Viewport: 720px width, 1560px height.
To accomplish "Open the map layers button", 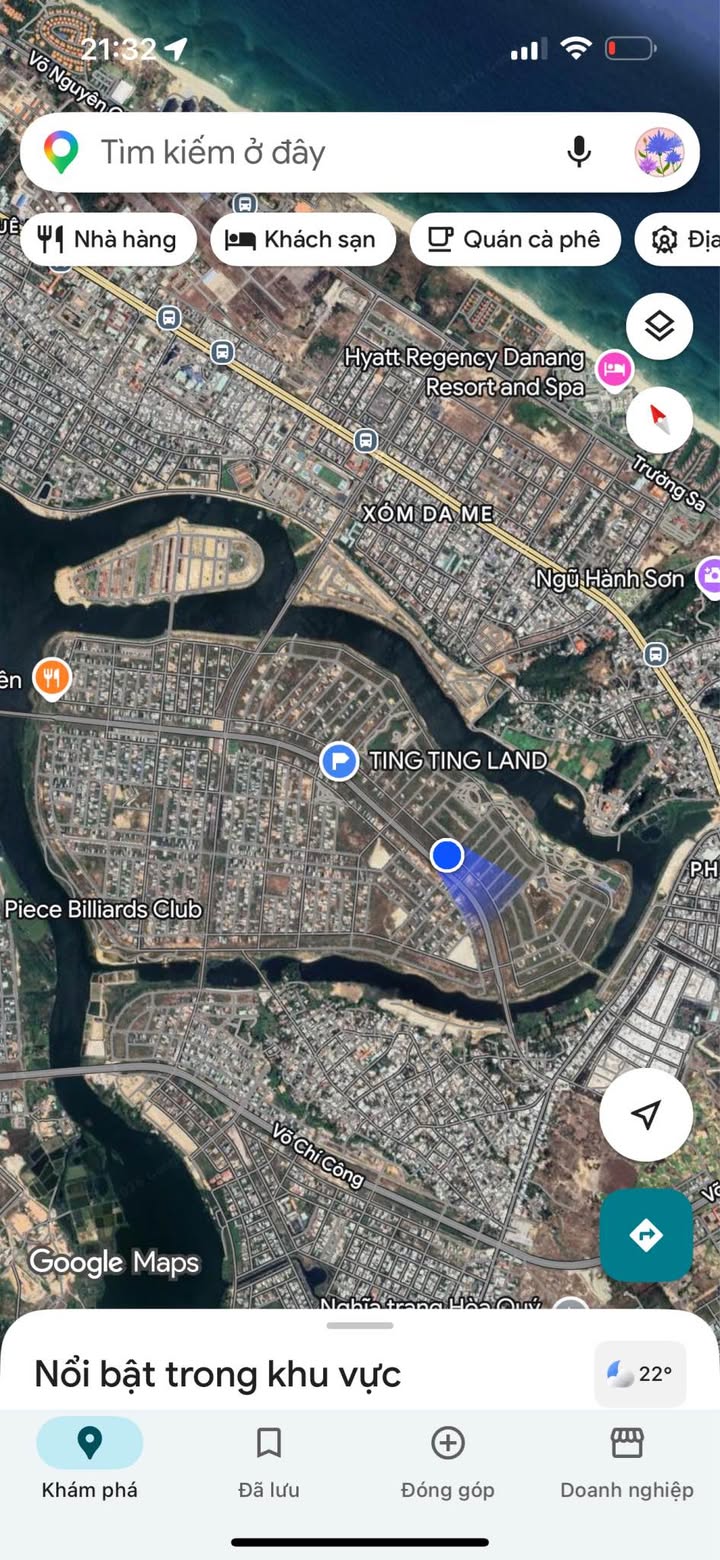I will point(659,326).
